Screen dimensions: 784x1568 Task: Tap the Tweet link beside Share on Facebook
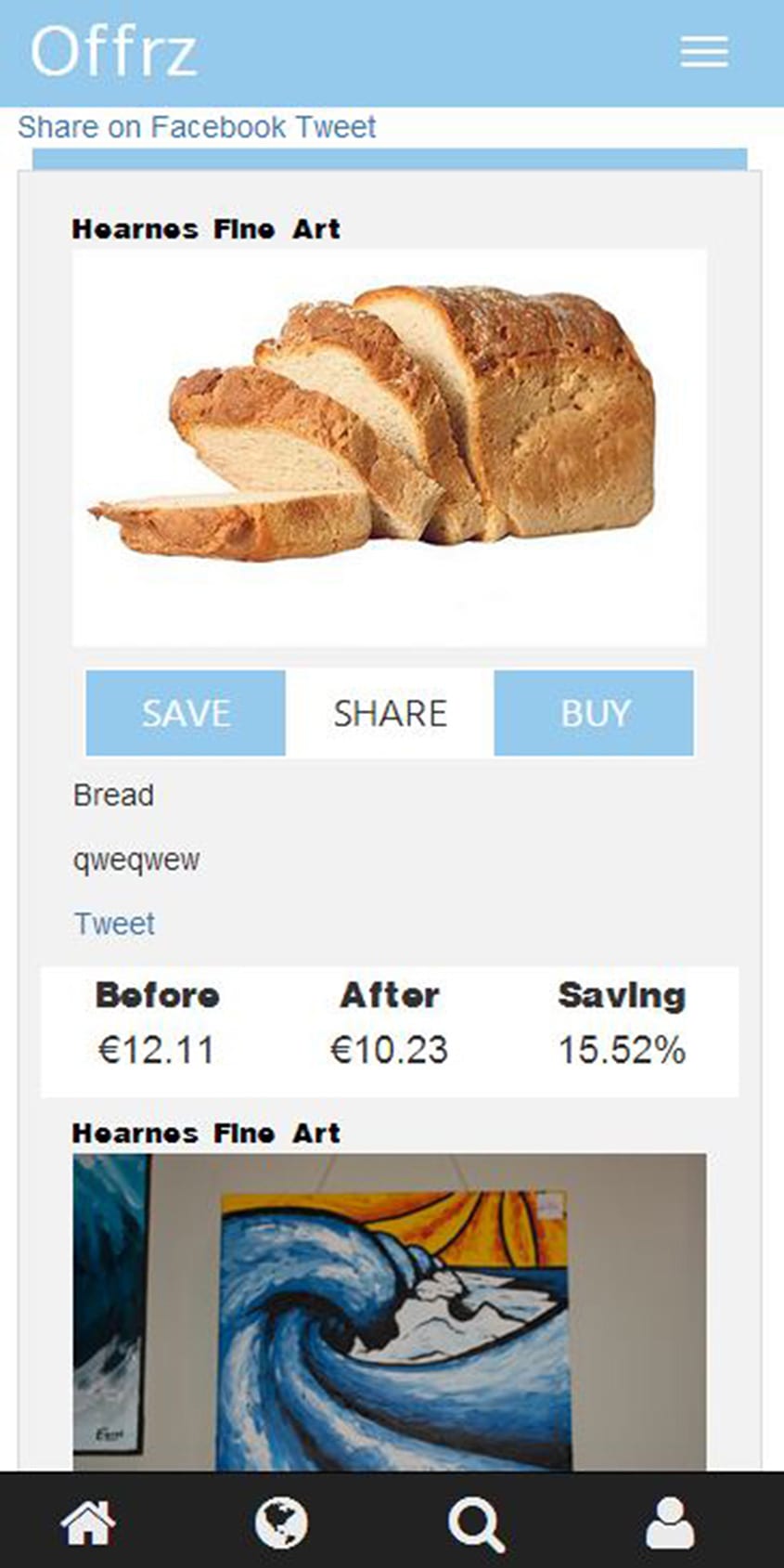pyautogui.click(x=336, y=127)
